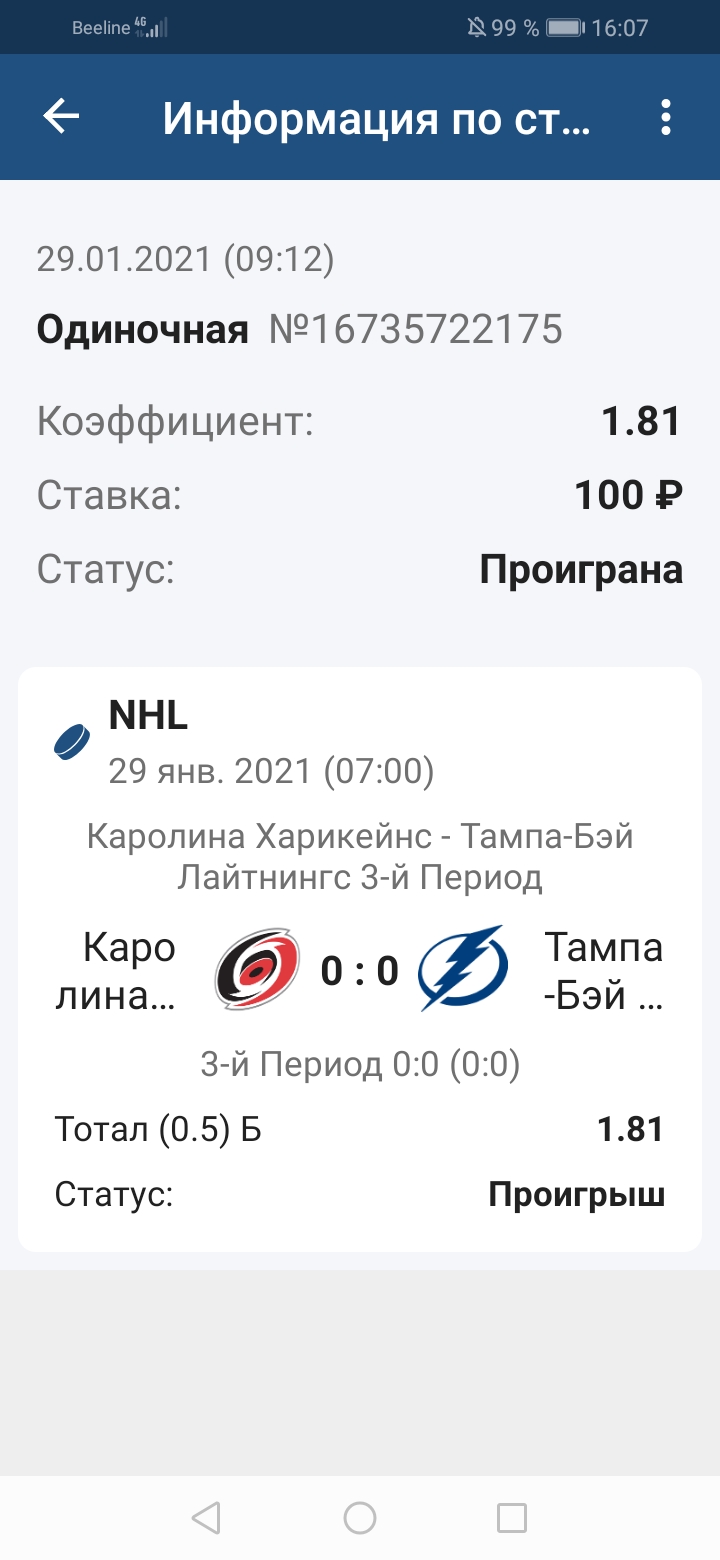Viewport: 720px width, 1560px height.
Task: Show recent apps via square button
Action: (512, 1518)
